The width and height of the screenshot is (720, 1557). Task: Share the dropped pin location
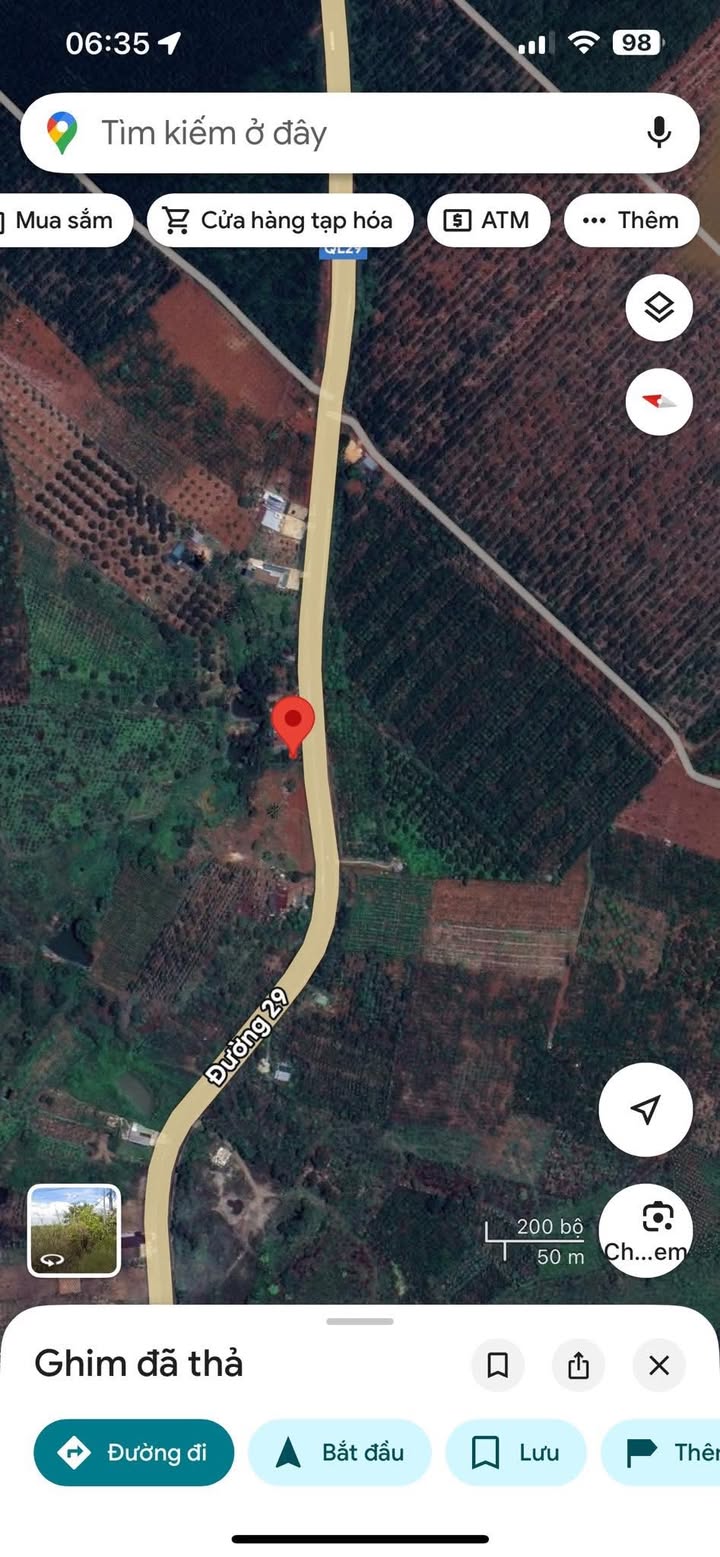[578, 1365]
